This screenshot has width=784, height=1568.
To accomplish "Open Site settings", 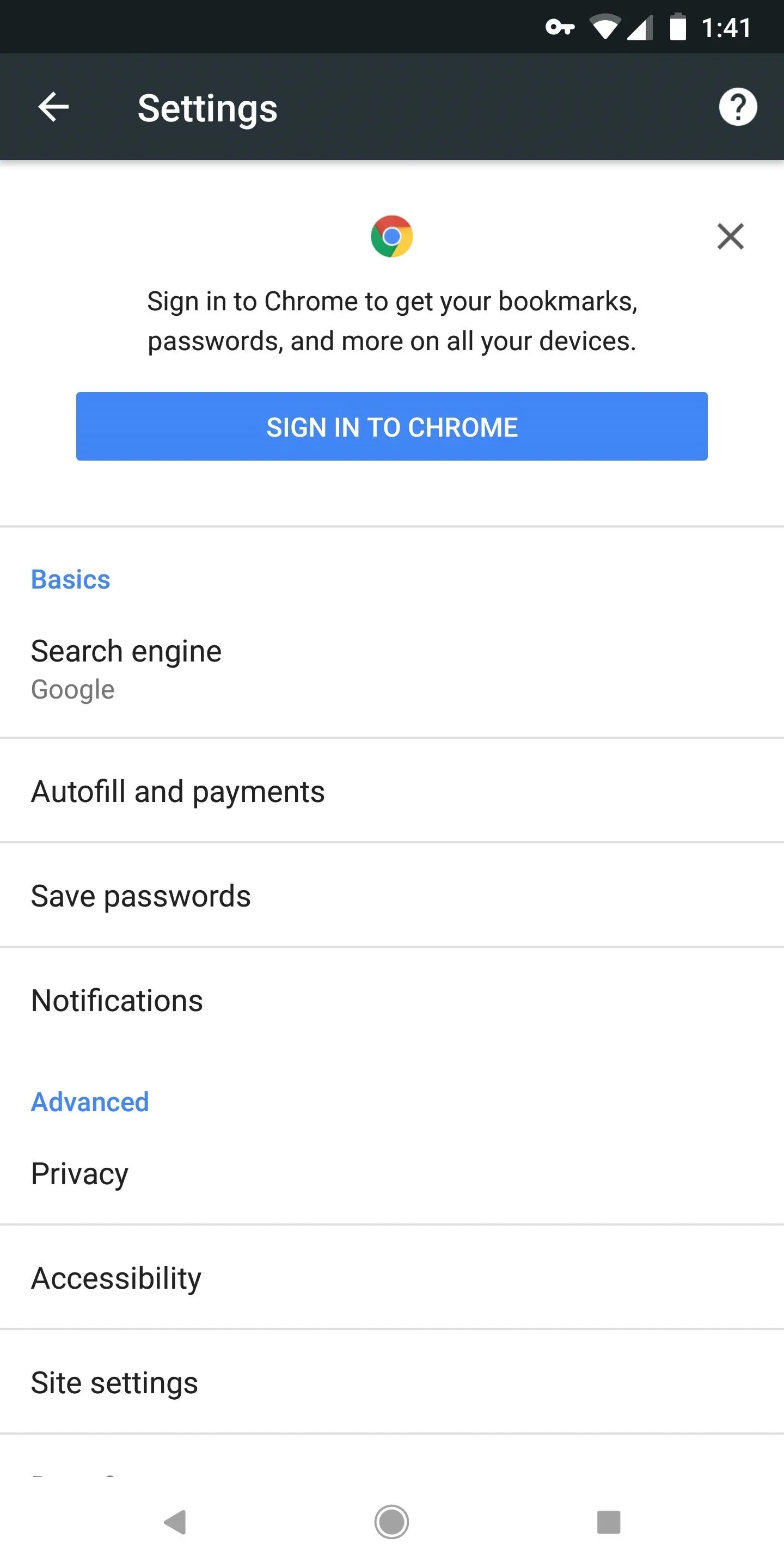I will 391,1383.
